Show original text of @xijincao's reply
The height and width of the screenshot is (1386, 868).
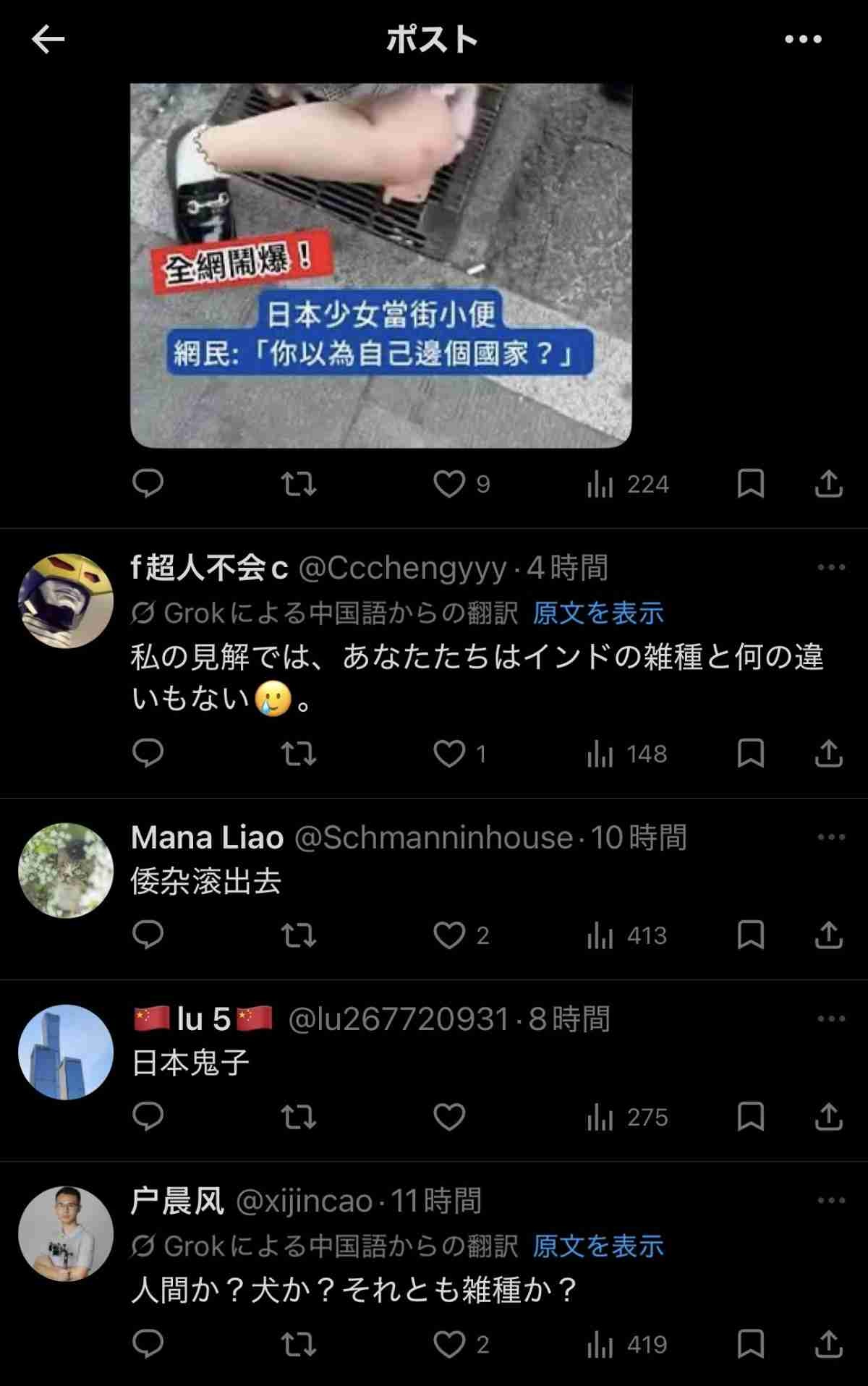(x=597, y=1246)
